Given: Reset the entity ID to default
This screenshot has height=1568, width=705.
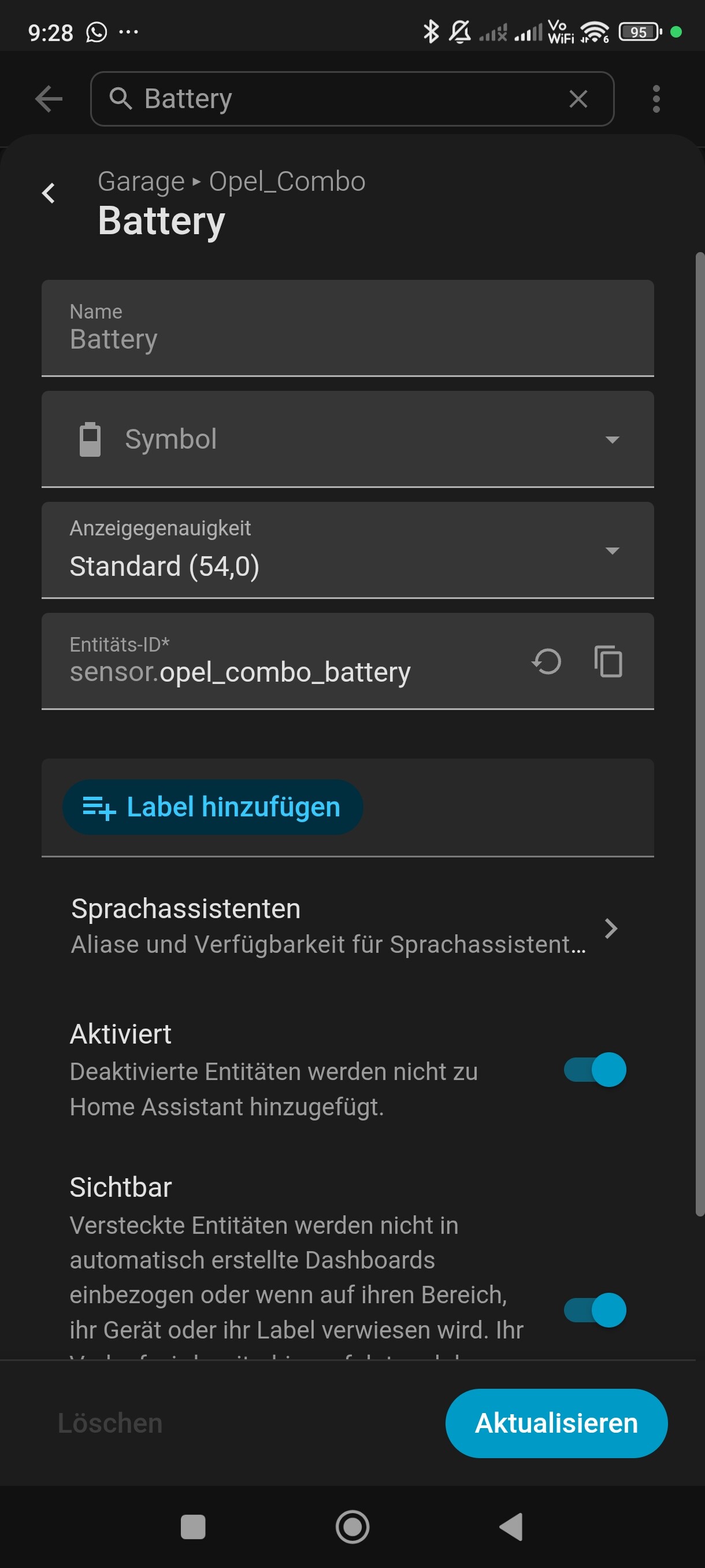Looking at the screenshot, I should click(x=546, y=661).
